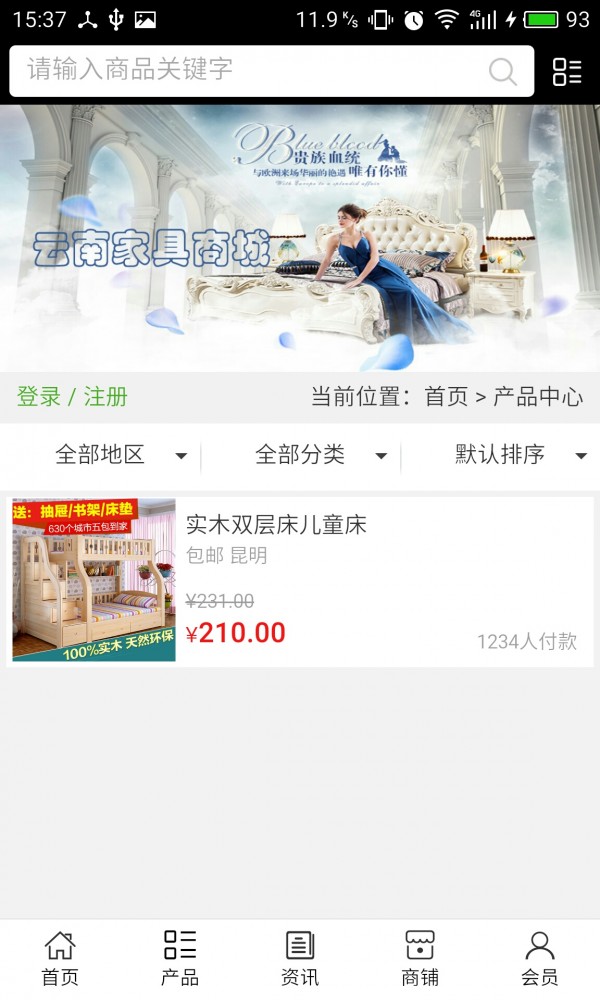
Task: Expand the 默认排序 sorting dropdown
Action: (x=520, y=456)
